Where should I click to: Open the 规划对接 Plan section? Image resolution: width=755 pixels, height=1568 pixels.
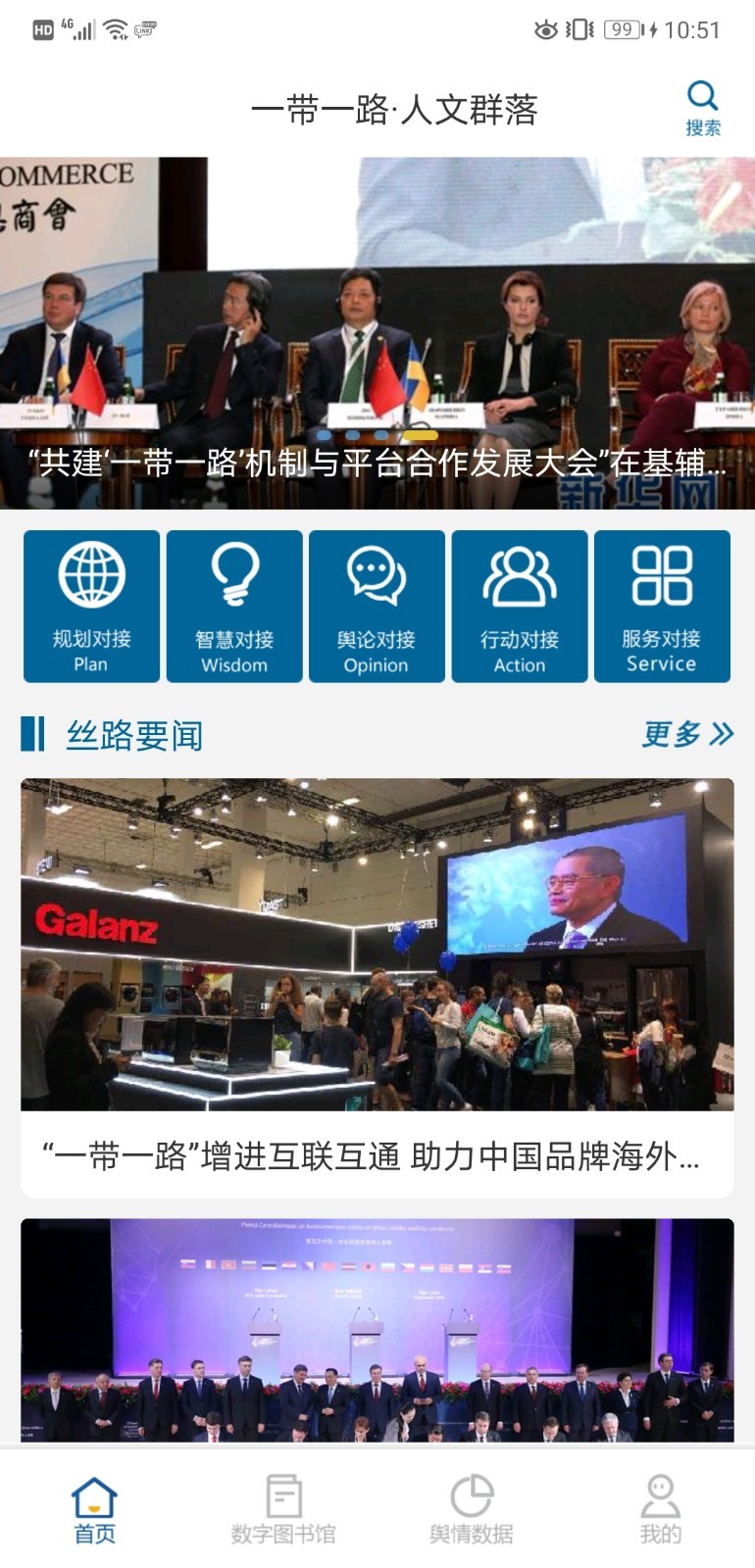[x=91, y=606]
